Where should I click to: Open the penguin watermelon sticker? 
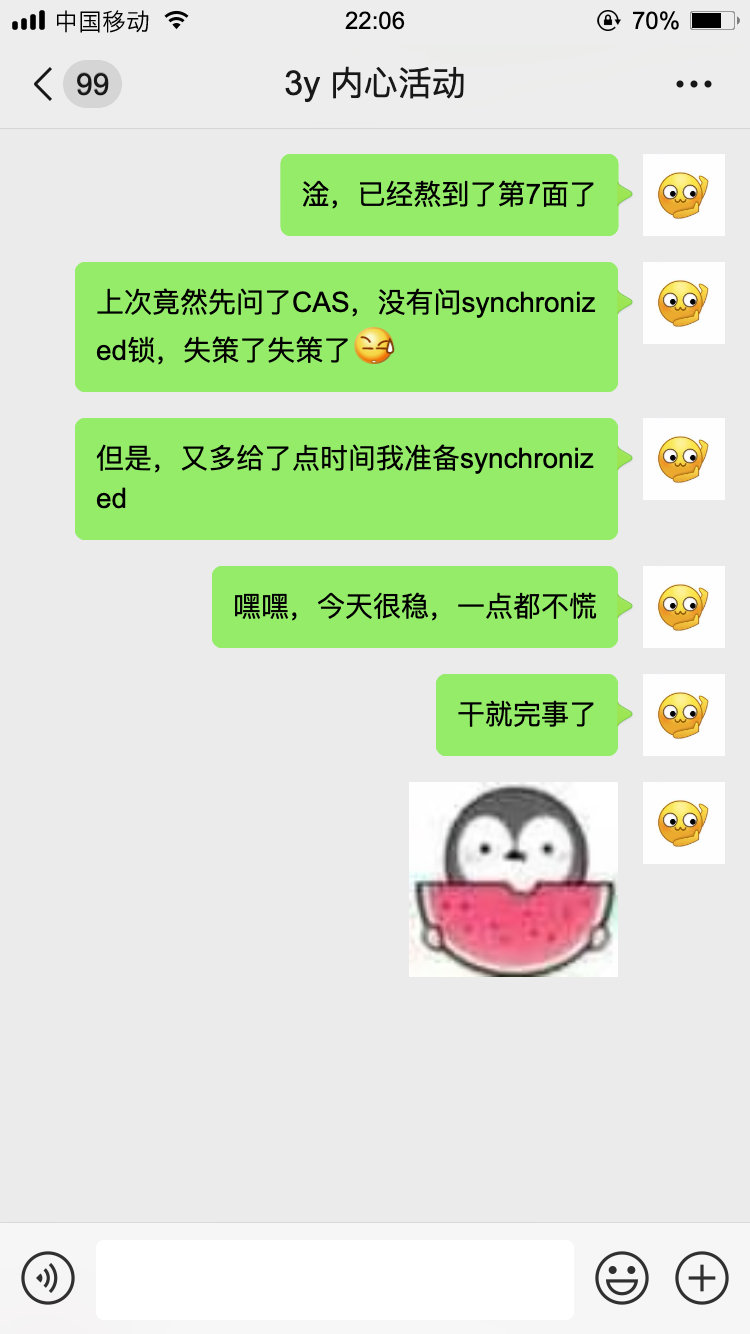513,879
